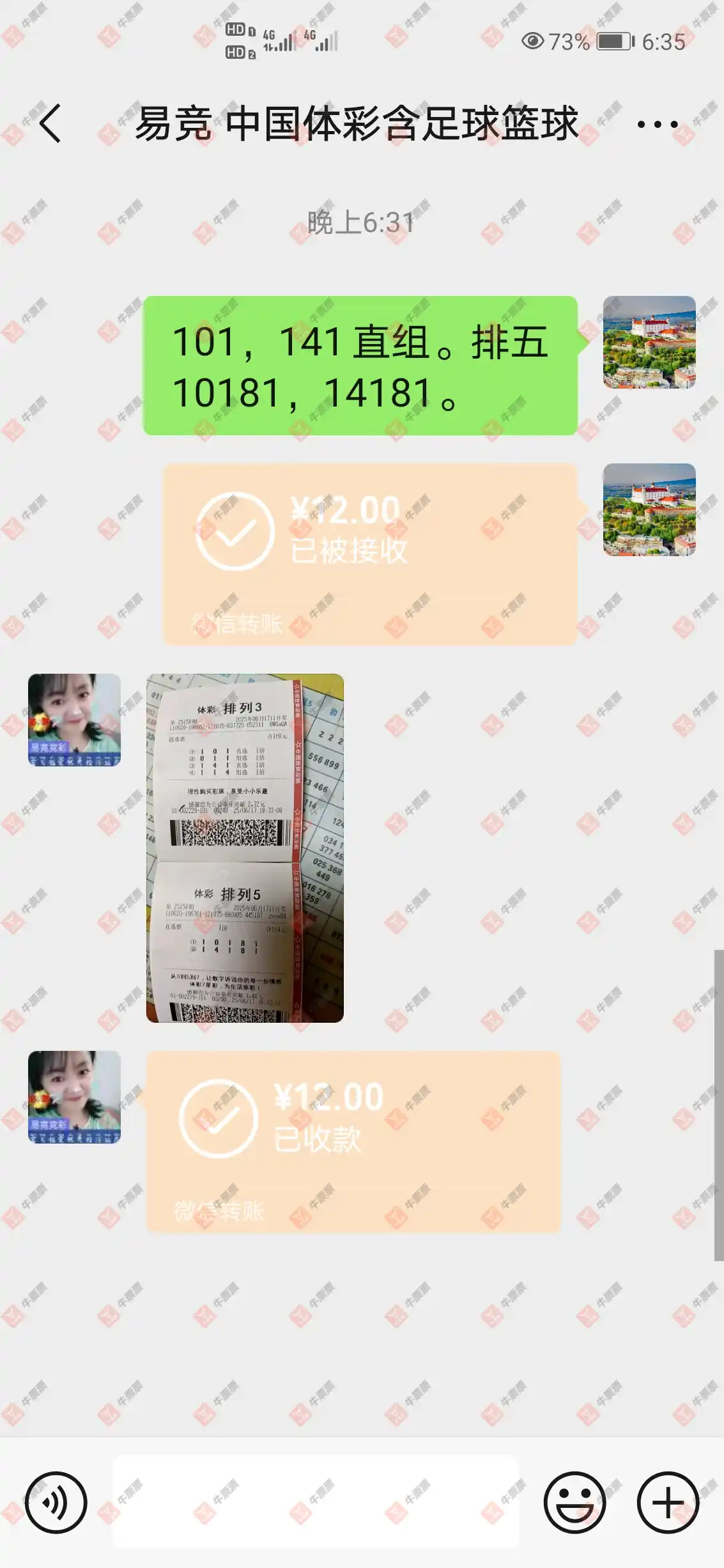724x1568 pixels.
Task: Open the plus attachment menu
Action: [668, 1502]
